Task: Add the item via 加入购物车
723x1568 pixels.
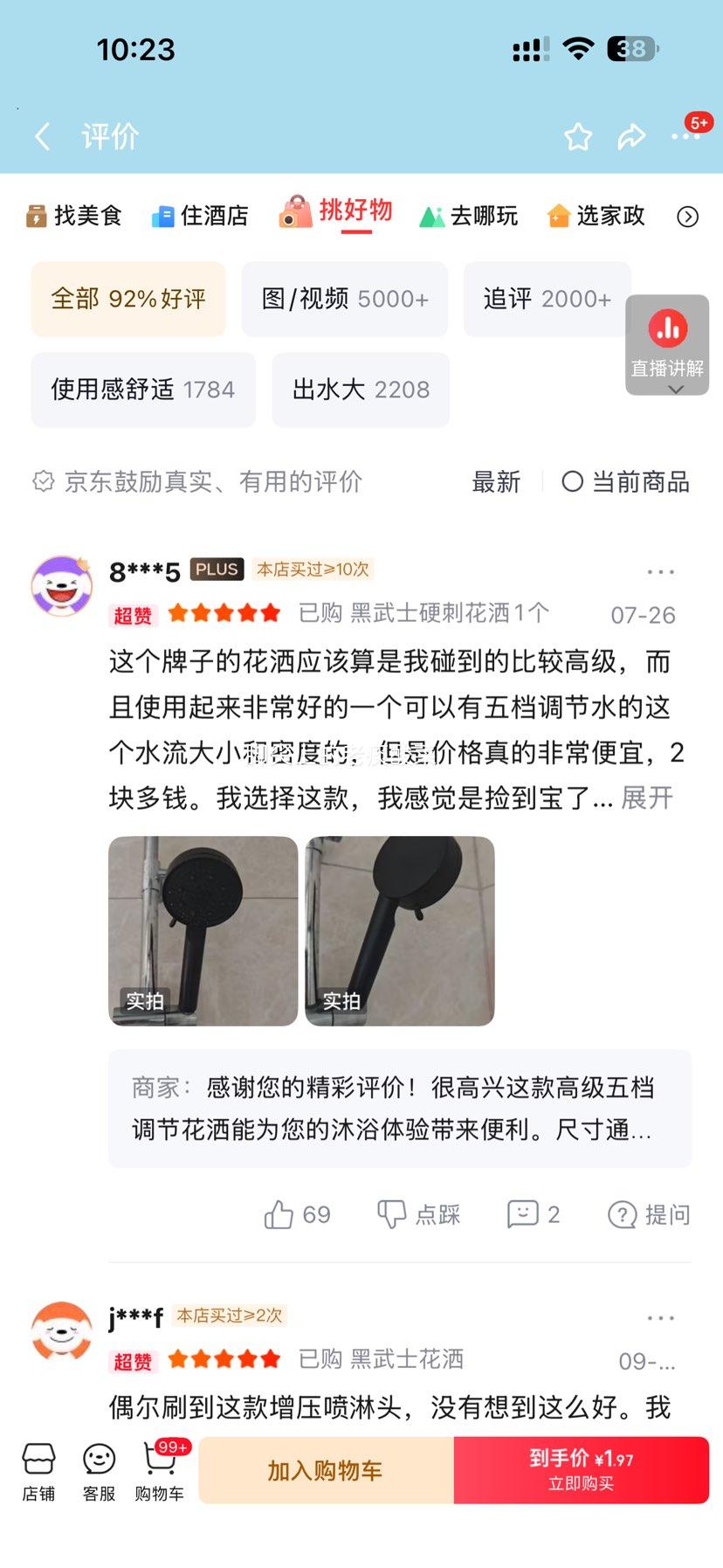Action: pos(326,1470)
